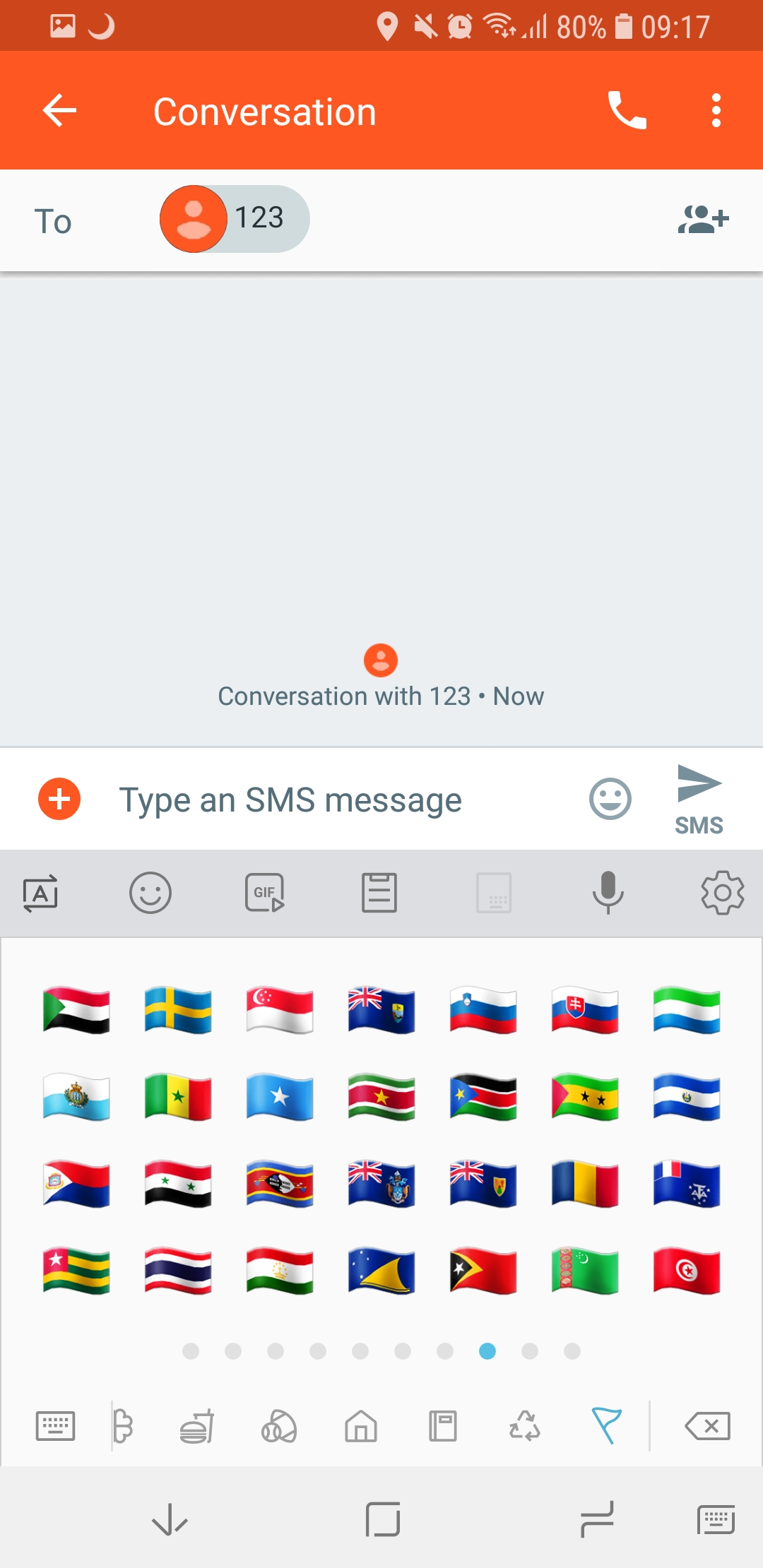Open the overflow menu
Viewport: 763px width, 1568px height.
[x=716, y=111]
